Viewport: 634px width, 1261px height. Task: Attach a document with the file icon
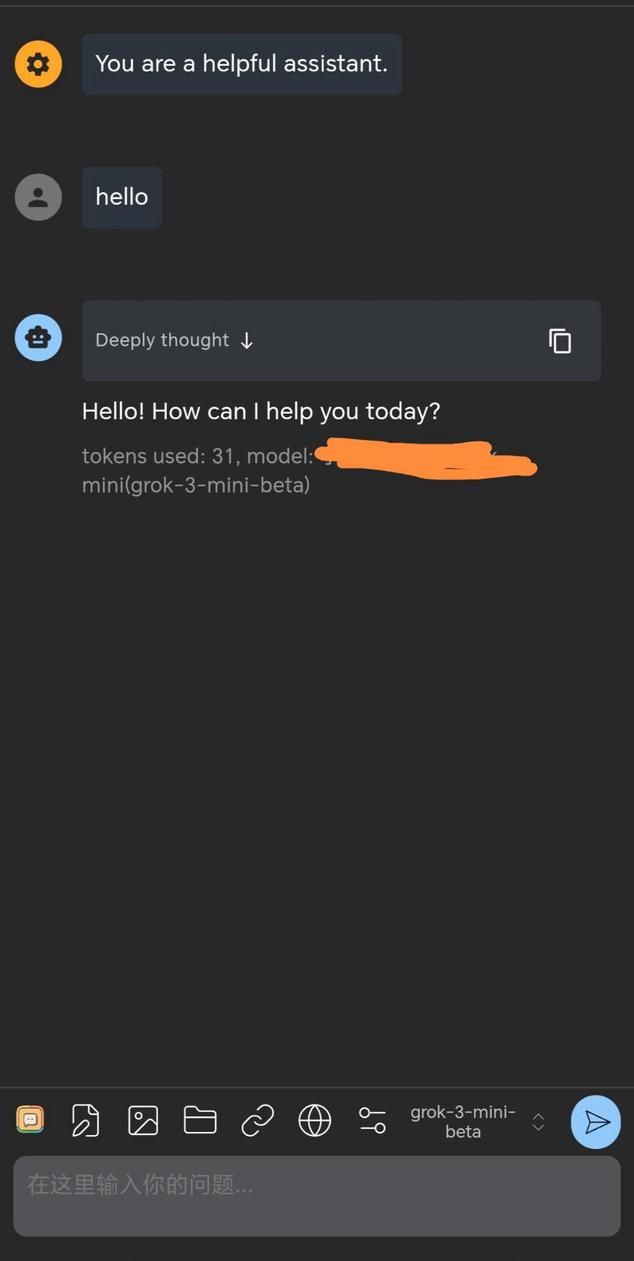click(86, 1121)
